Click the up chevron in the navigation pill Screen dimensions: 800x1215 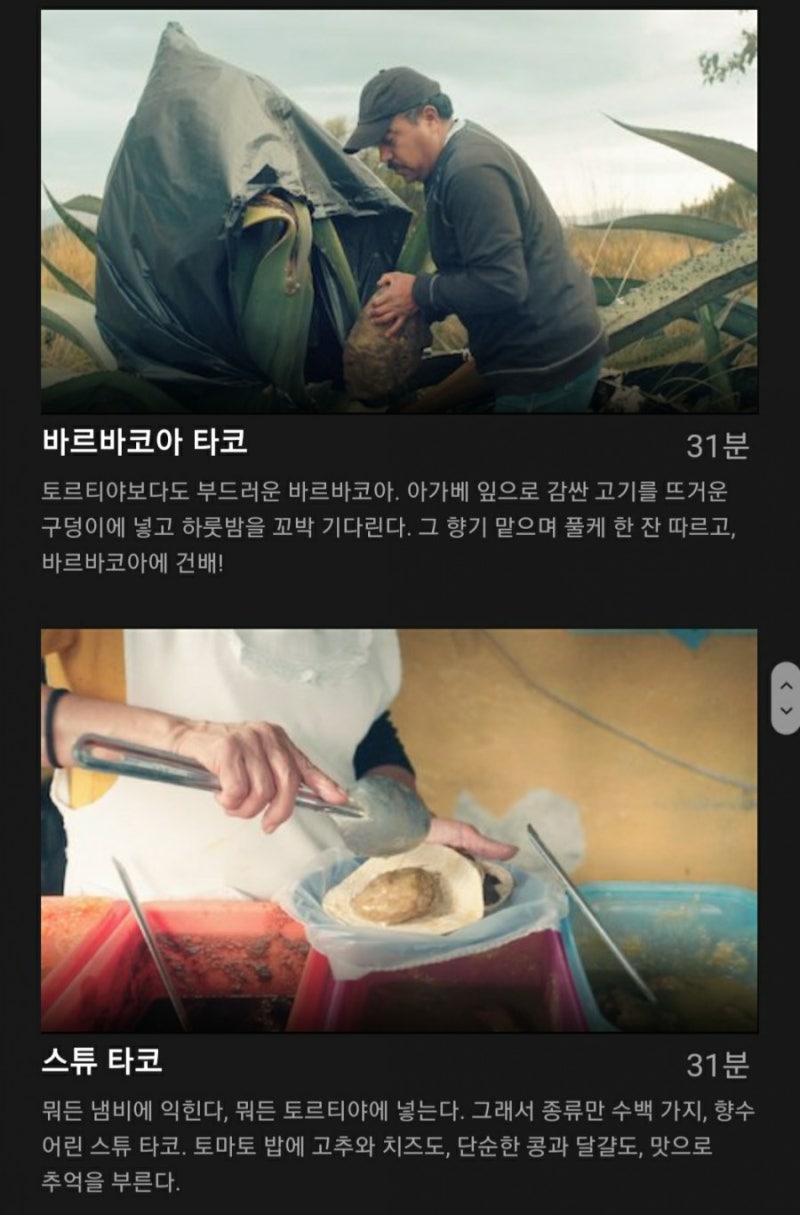pos(785,687)
